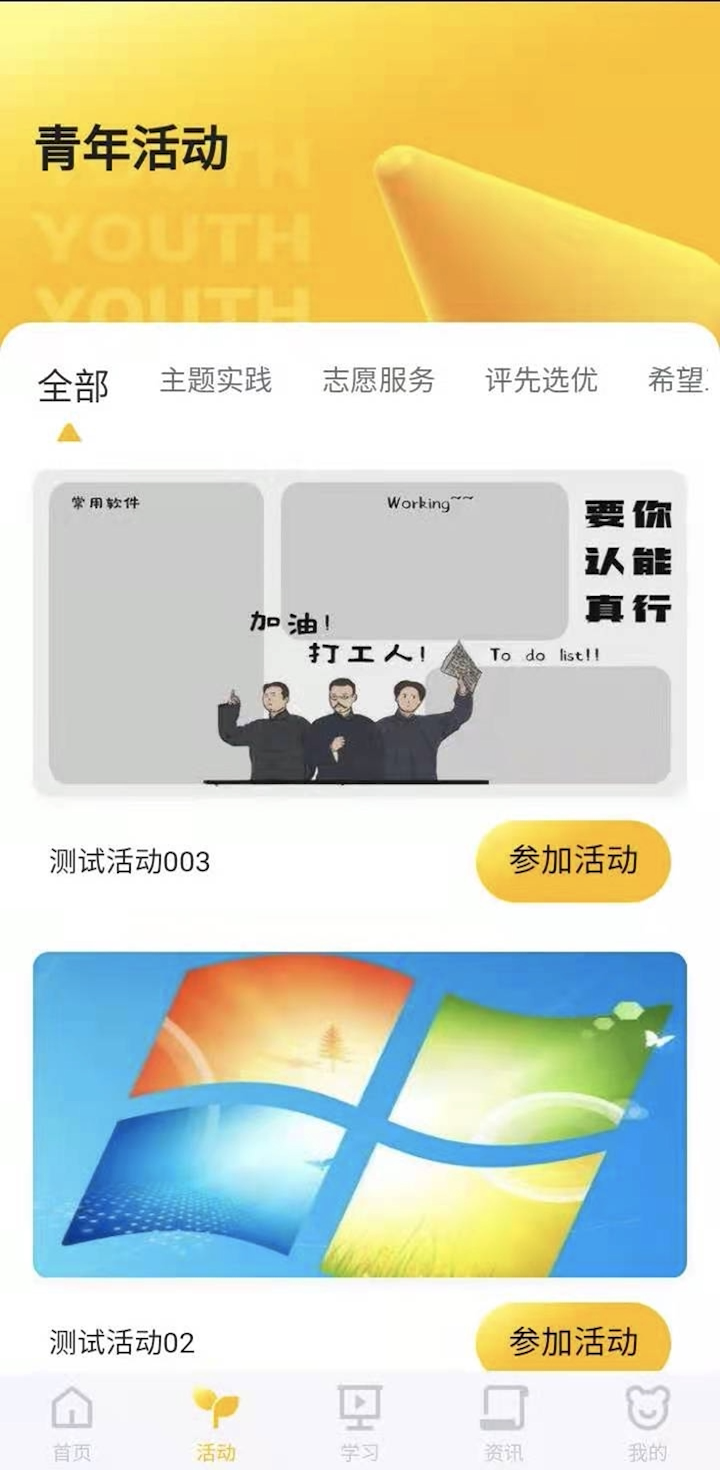Switch to the 学习 tab
Viewport: 720px width, 1470px height.
[360, 1423]
